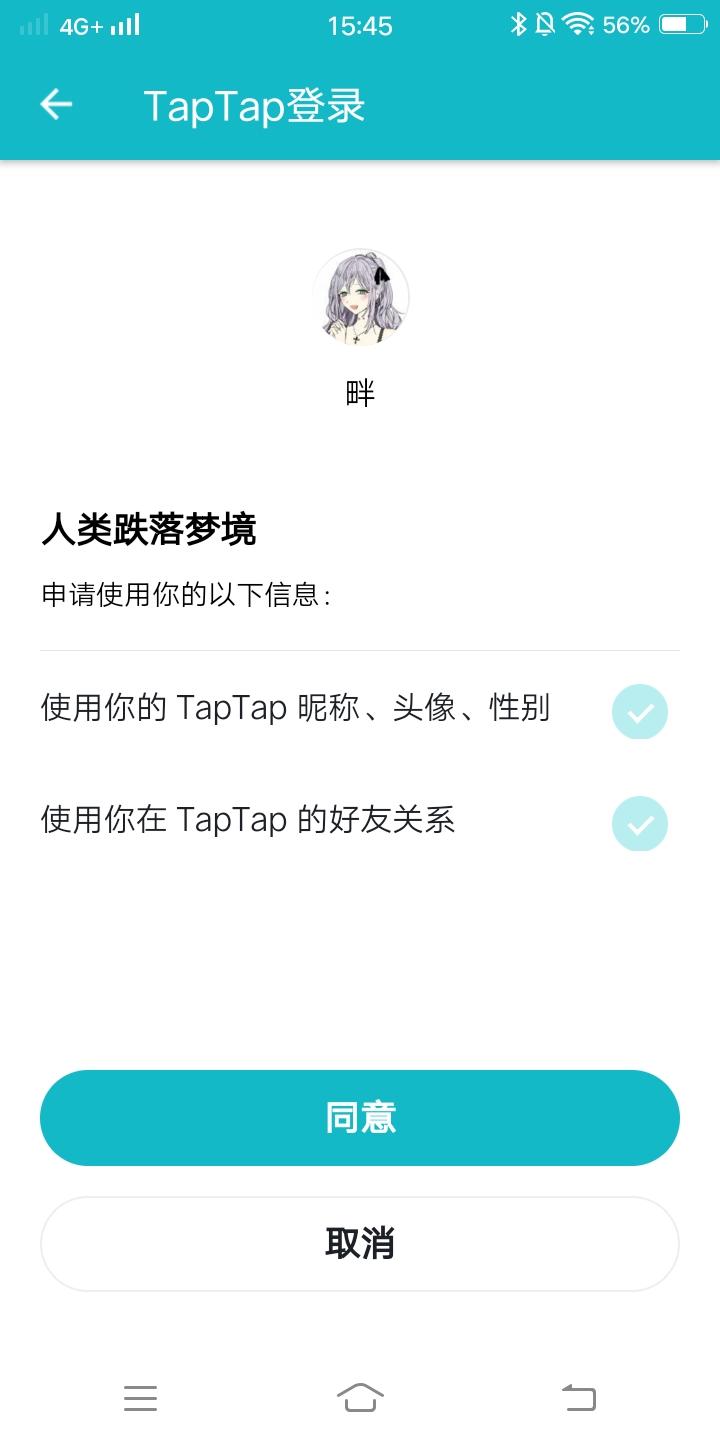Screen dimensions: 720x1440
Task: Tap the 取消 button to decline
Action: [x=360, y=1243]
